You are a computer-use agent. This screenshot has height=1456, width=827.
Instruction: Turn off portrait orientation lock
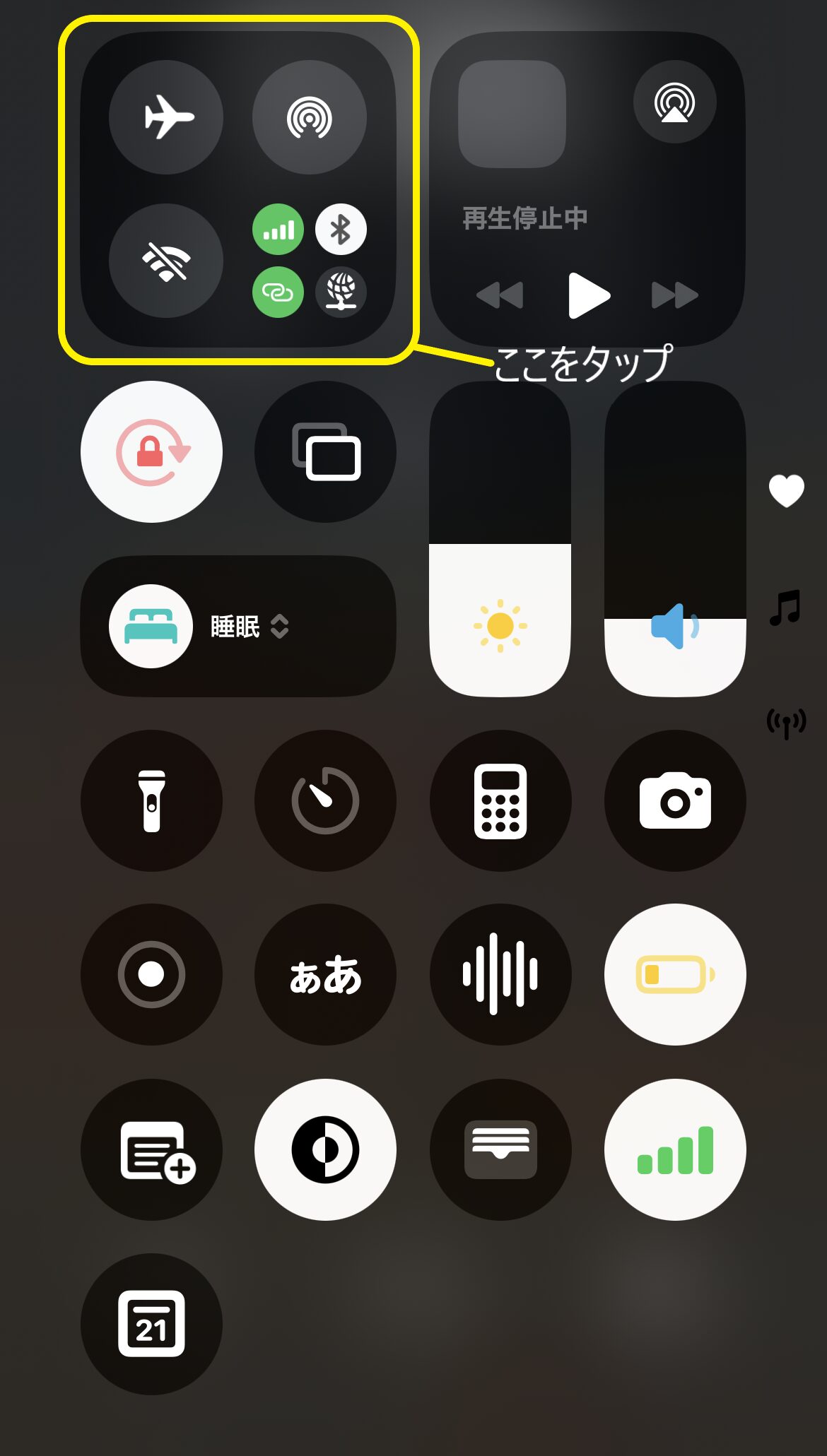pos(151,452)
